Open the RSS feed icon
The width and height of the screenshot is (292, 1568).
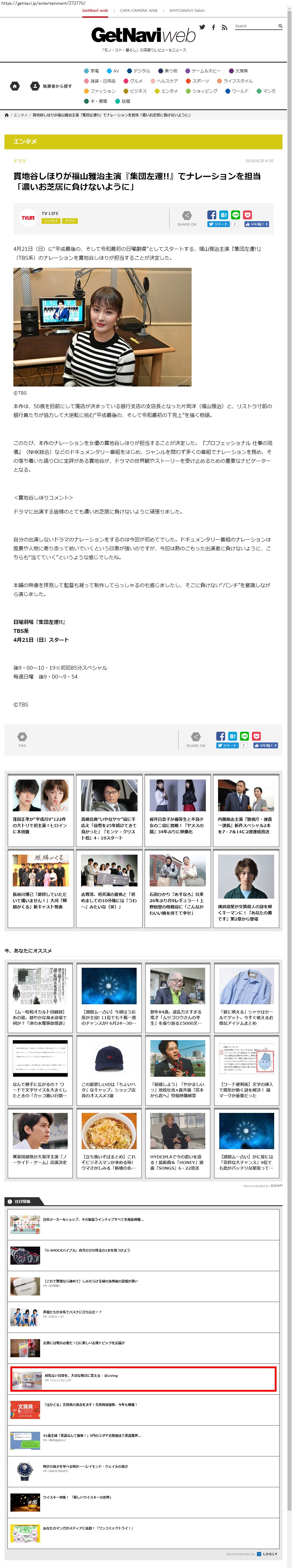click(x=224, y=27)
